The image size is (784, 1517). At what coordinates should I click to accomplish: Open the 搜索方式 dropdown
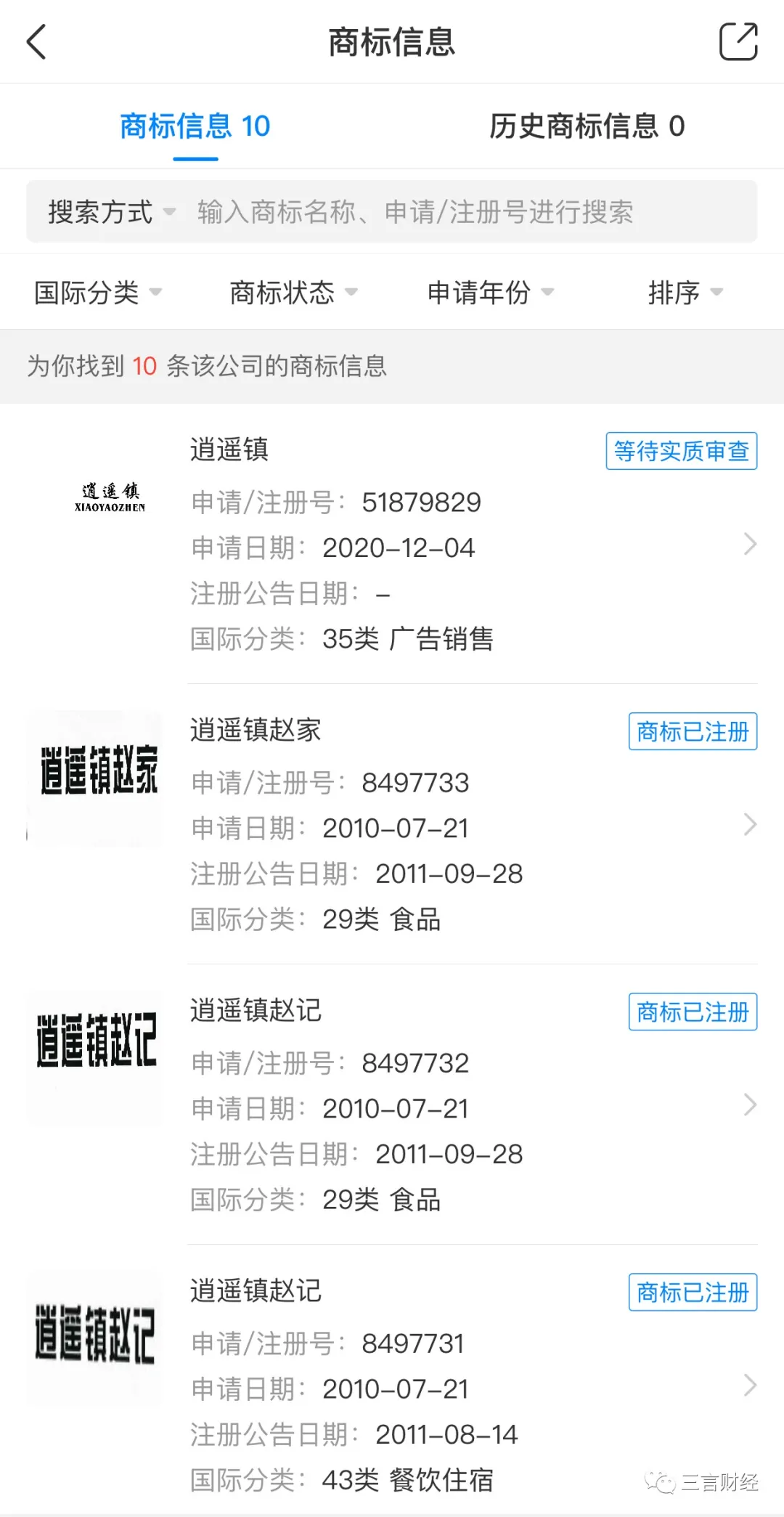(x=110, y=212)
